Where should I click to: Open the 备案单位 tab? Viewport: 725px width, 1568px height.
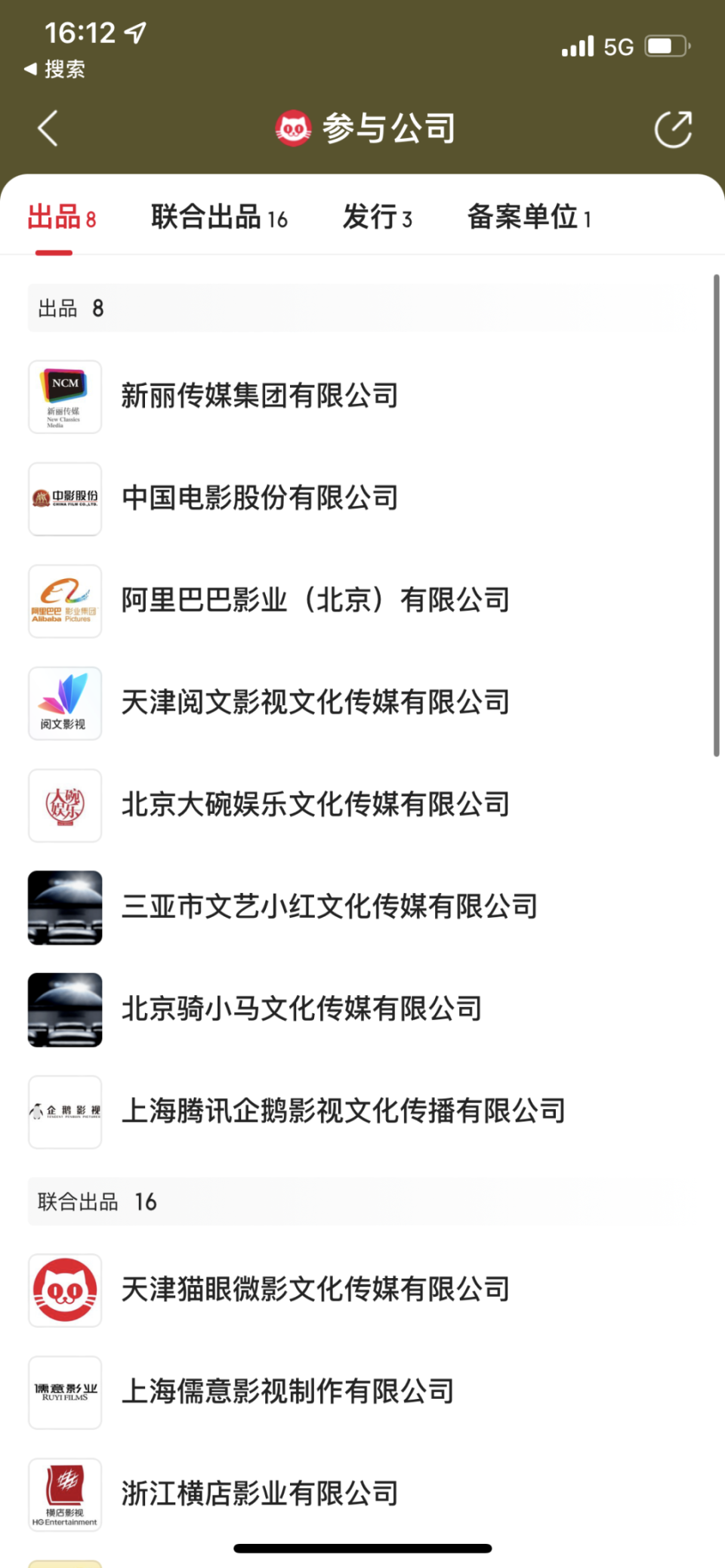(529, 218)
